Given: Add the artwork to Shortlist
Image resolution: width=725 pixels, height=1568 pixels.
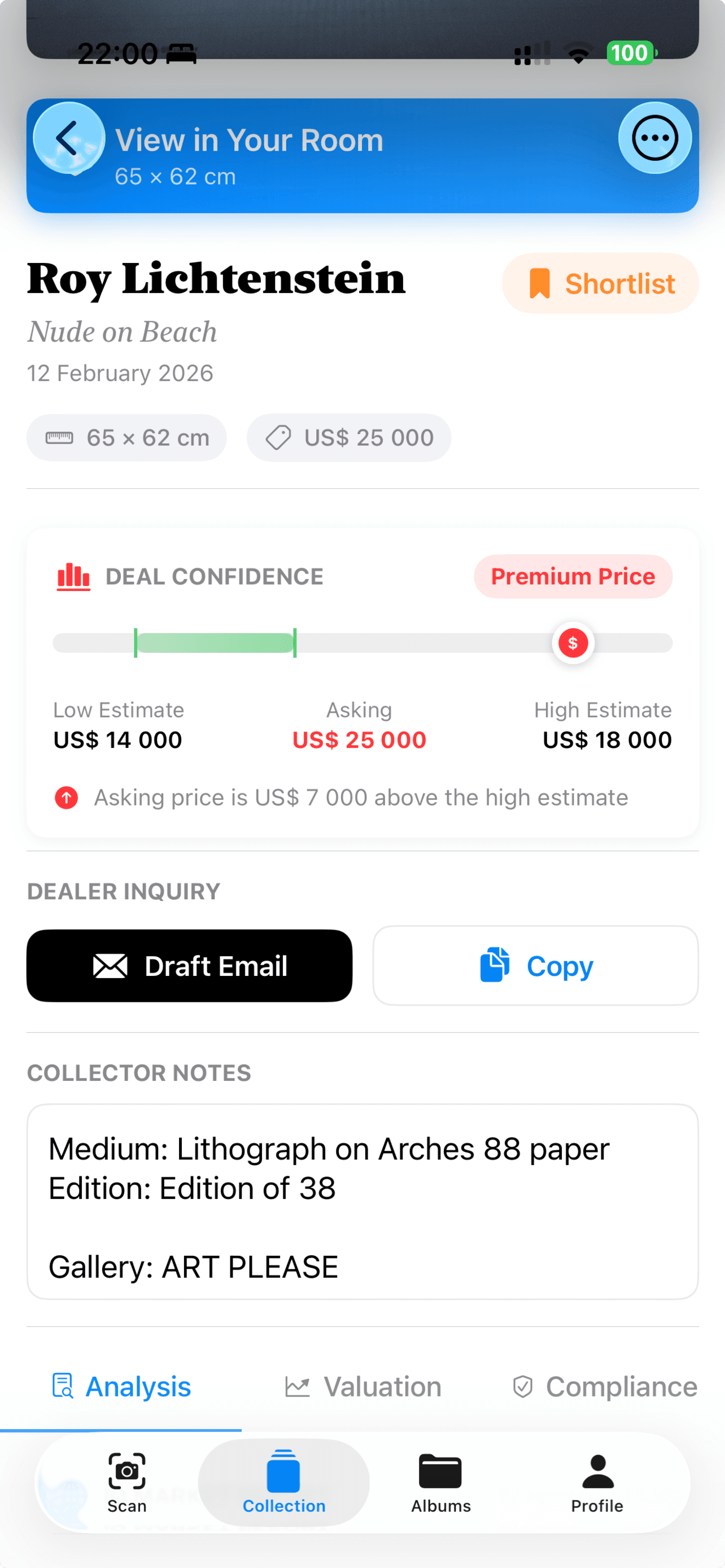Looking at the screenshot, I should tap(600, 284).
